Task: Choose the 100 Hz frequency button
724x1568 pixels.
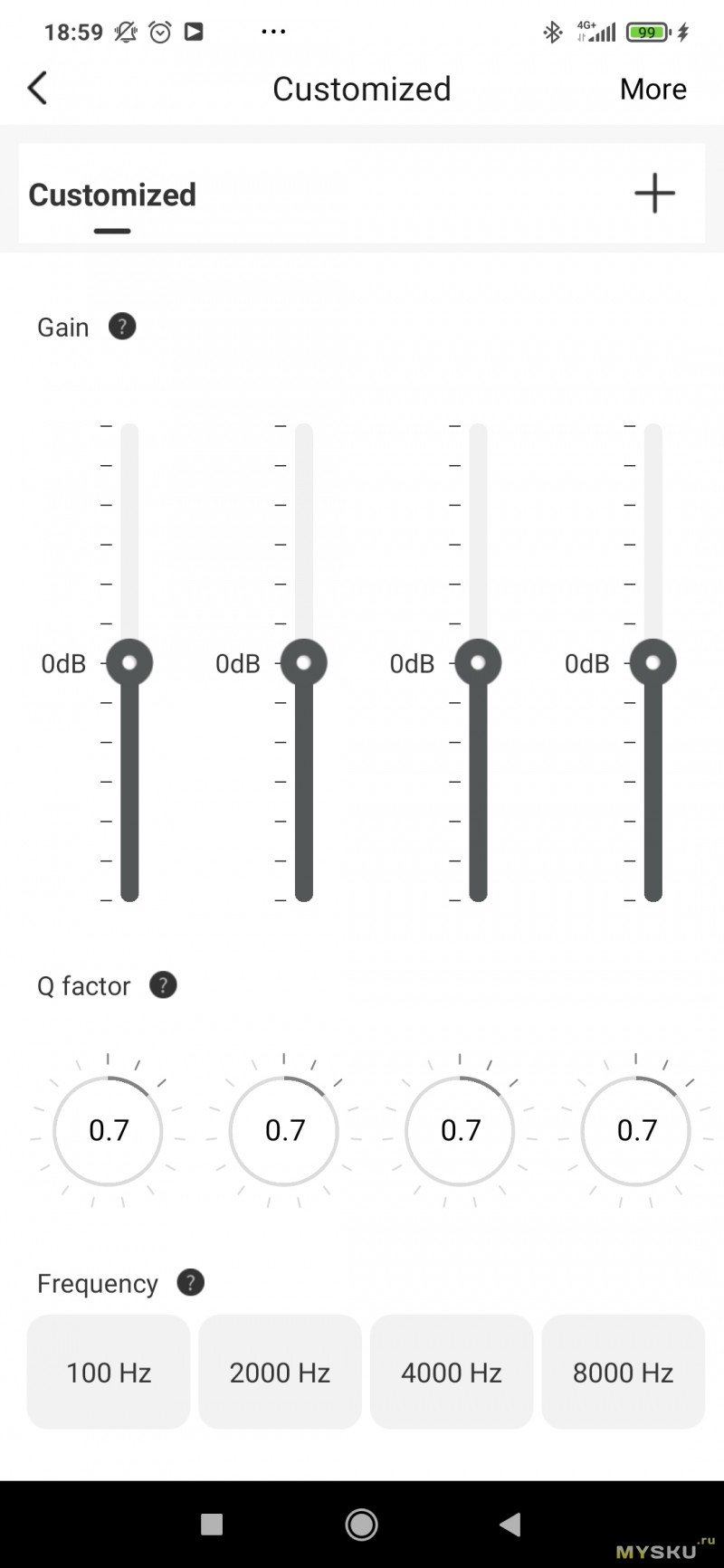Action: tap(109, 1372)
